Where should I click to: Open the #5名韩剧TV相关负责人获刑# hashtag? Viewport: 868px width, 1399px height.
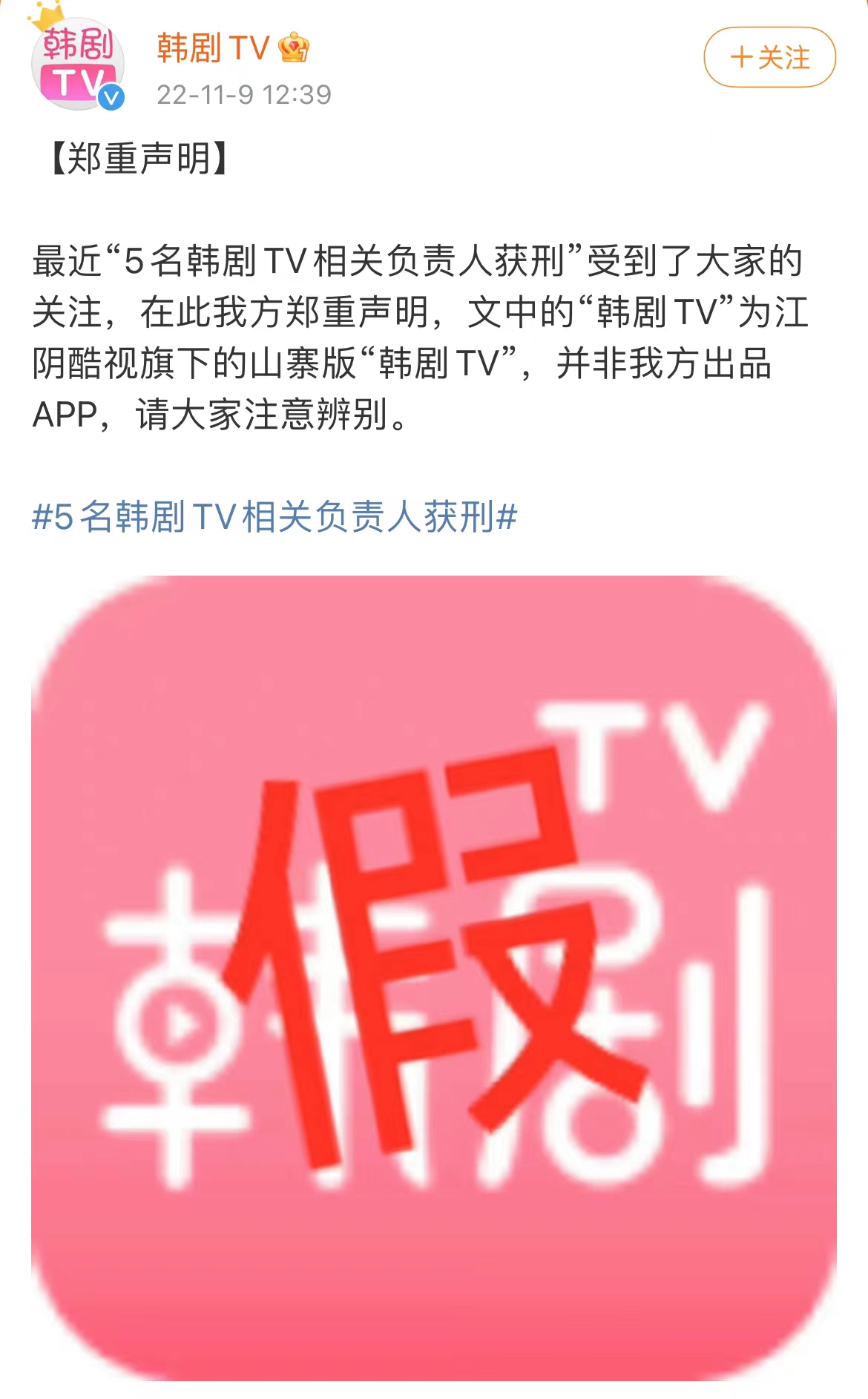point(274,516)
